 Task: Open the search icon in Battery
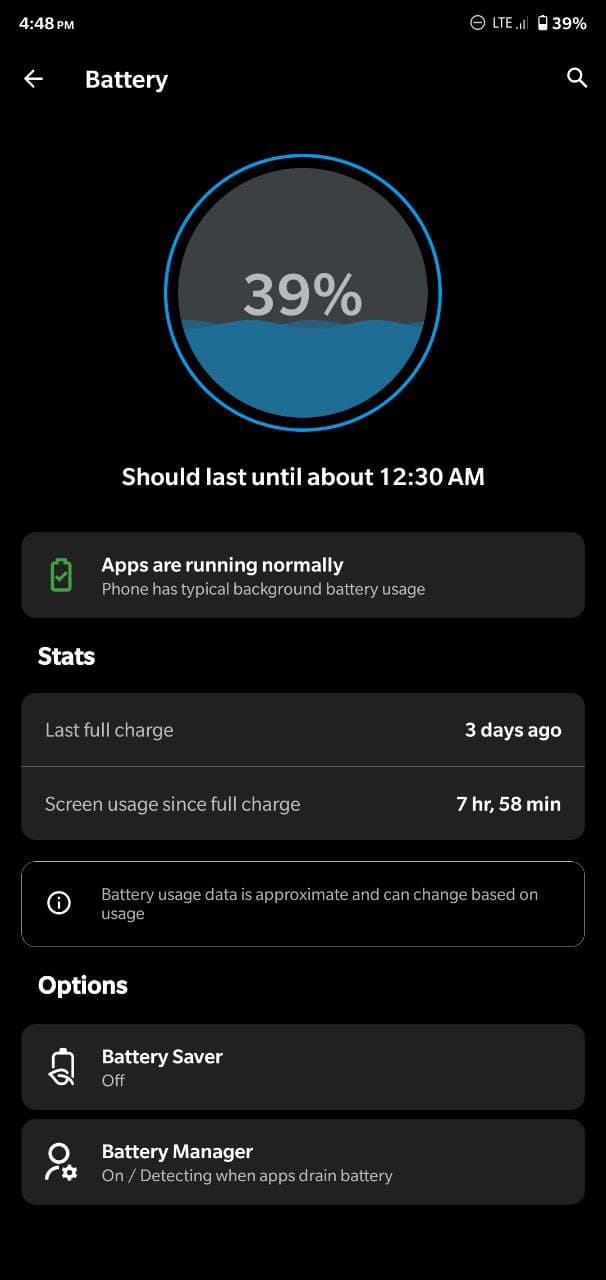(576, 78)
